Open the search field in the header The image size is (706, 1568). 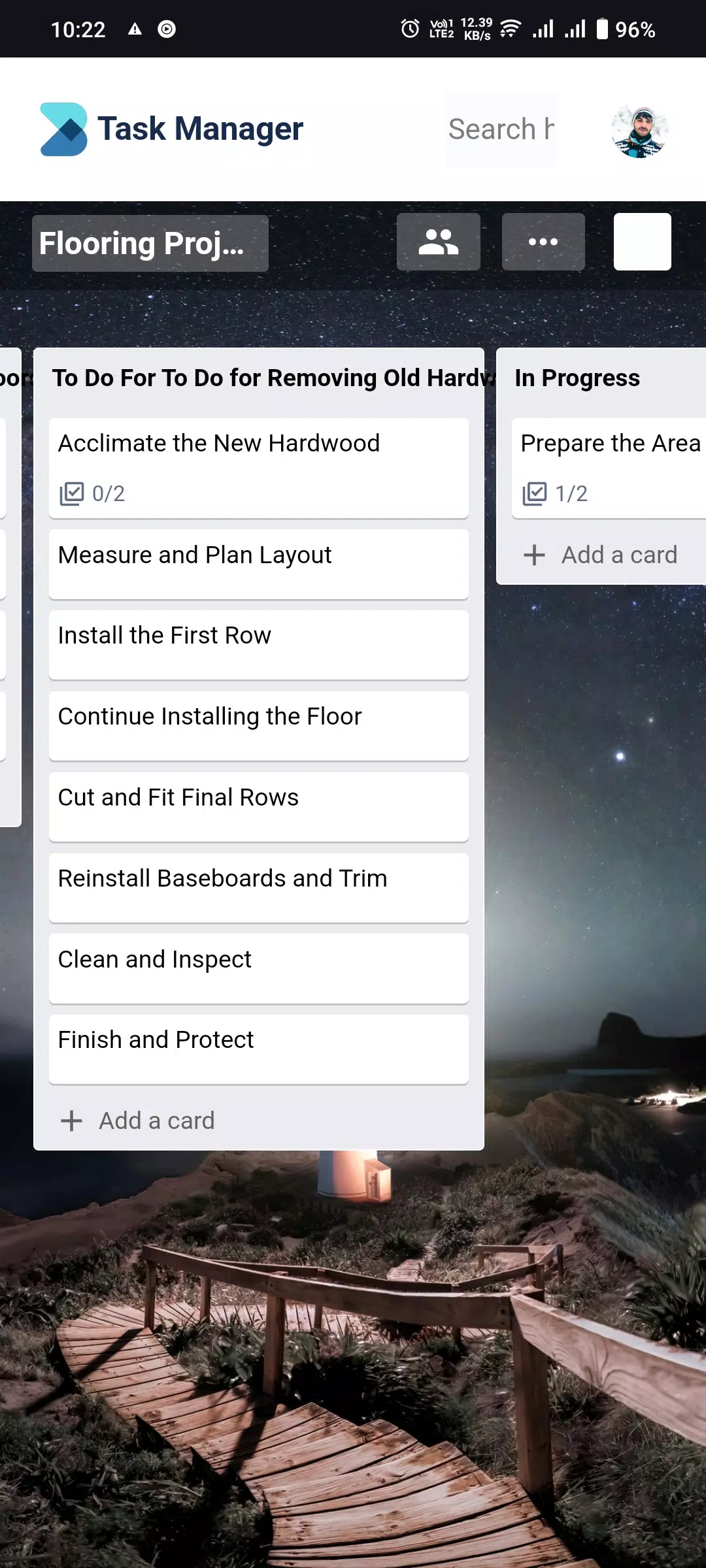click(500, 129)
